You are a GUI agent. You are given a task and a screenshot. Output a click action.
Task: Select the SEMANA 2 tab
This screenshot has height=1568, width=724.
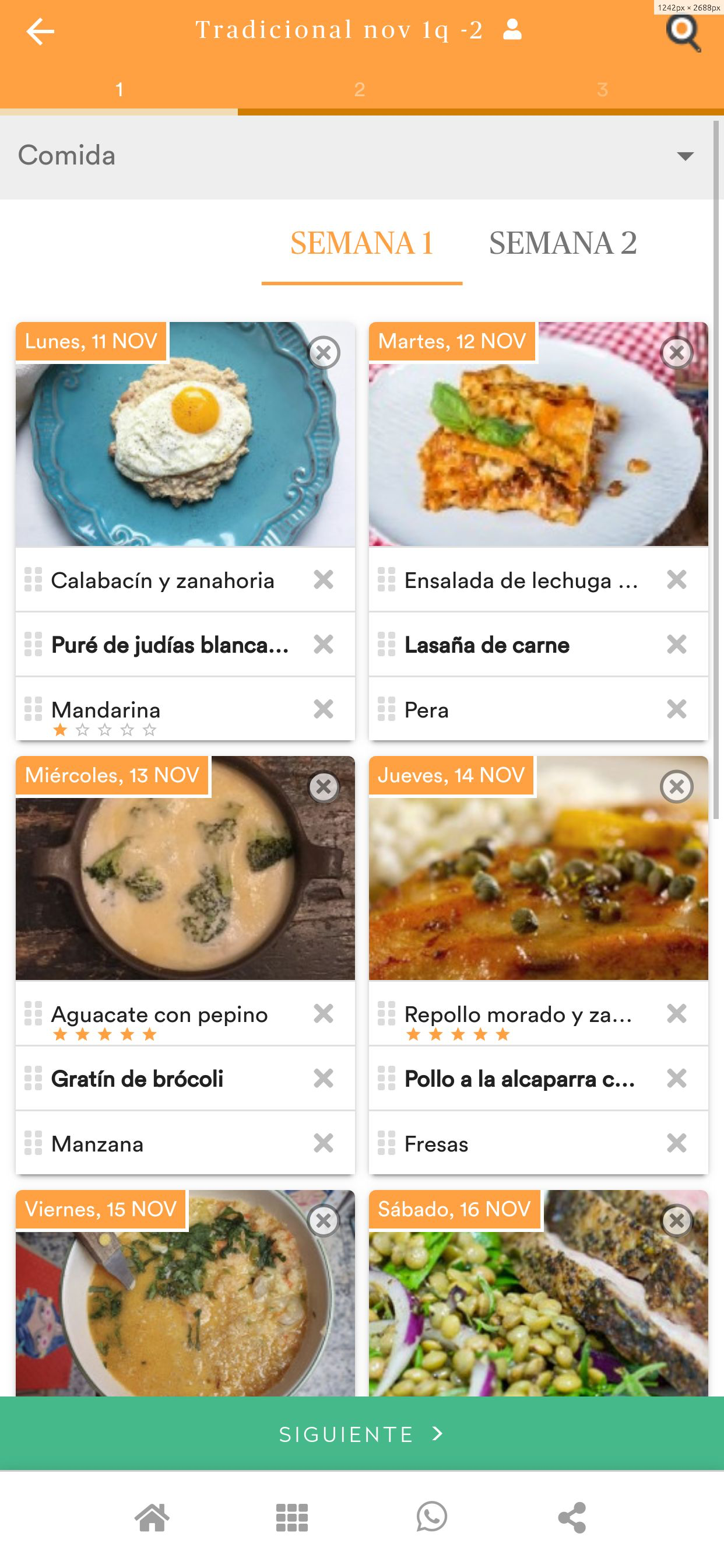click(x=563, y=243)
